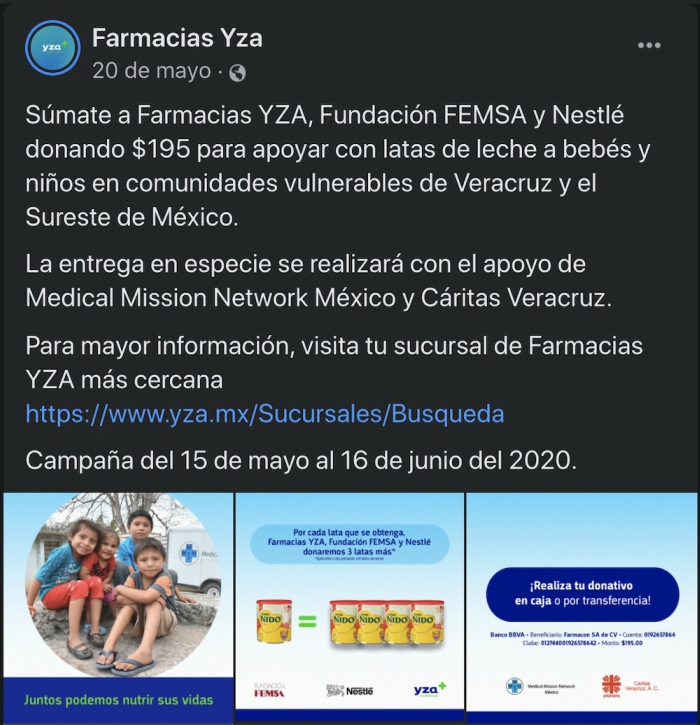The height and width of the screenshot is (725, 700).
Task: Open the "Realiza tu donativo" image
Action: (583, 605)
